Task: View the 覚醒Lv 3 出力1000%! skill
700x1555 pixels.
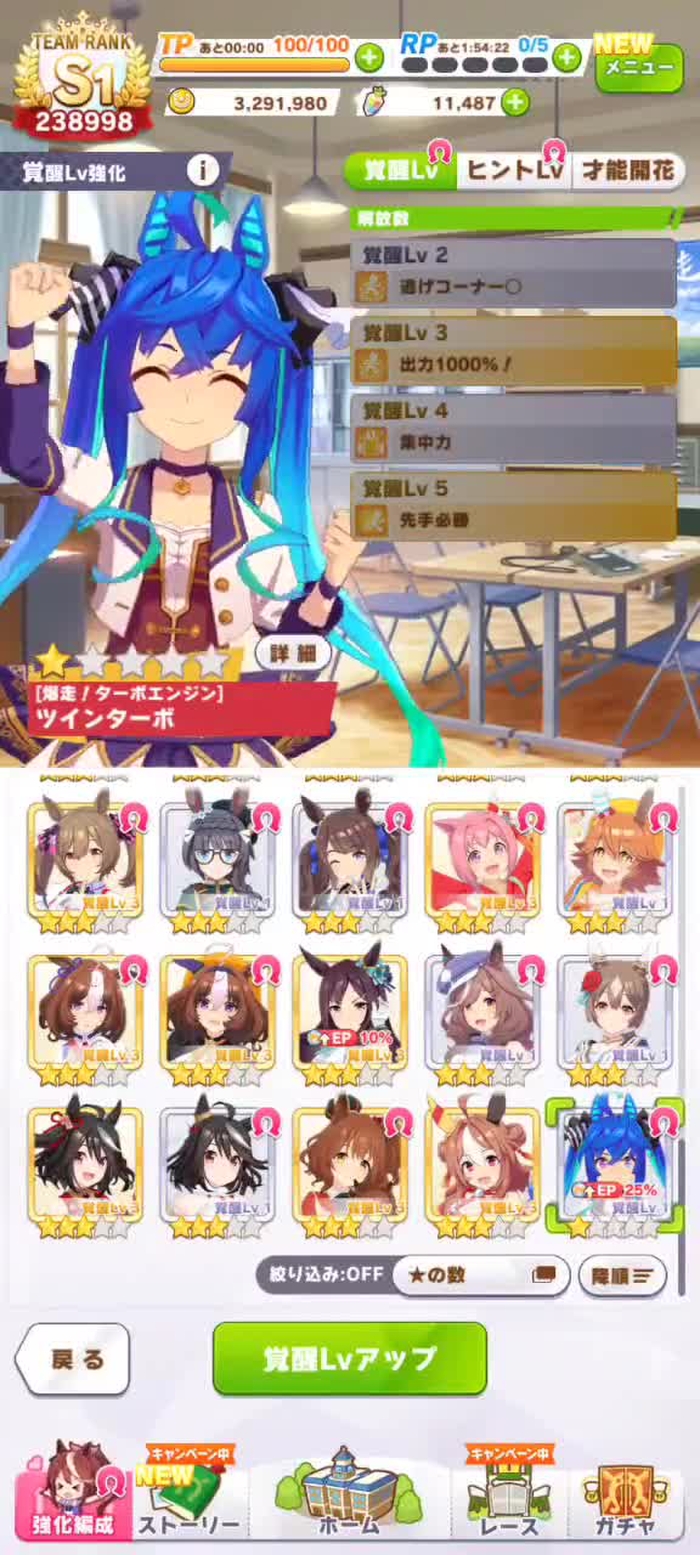Action: [x=514, y=350]
